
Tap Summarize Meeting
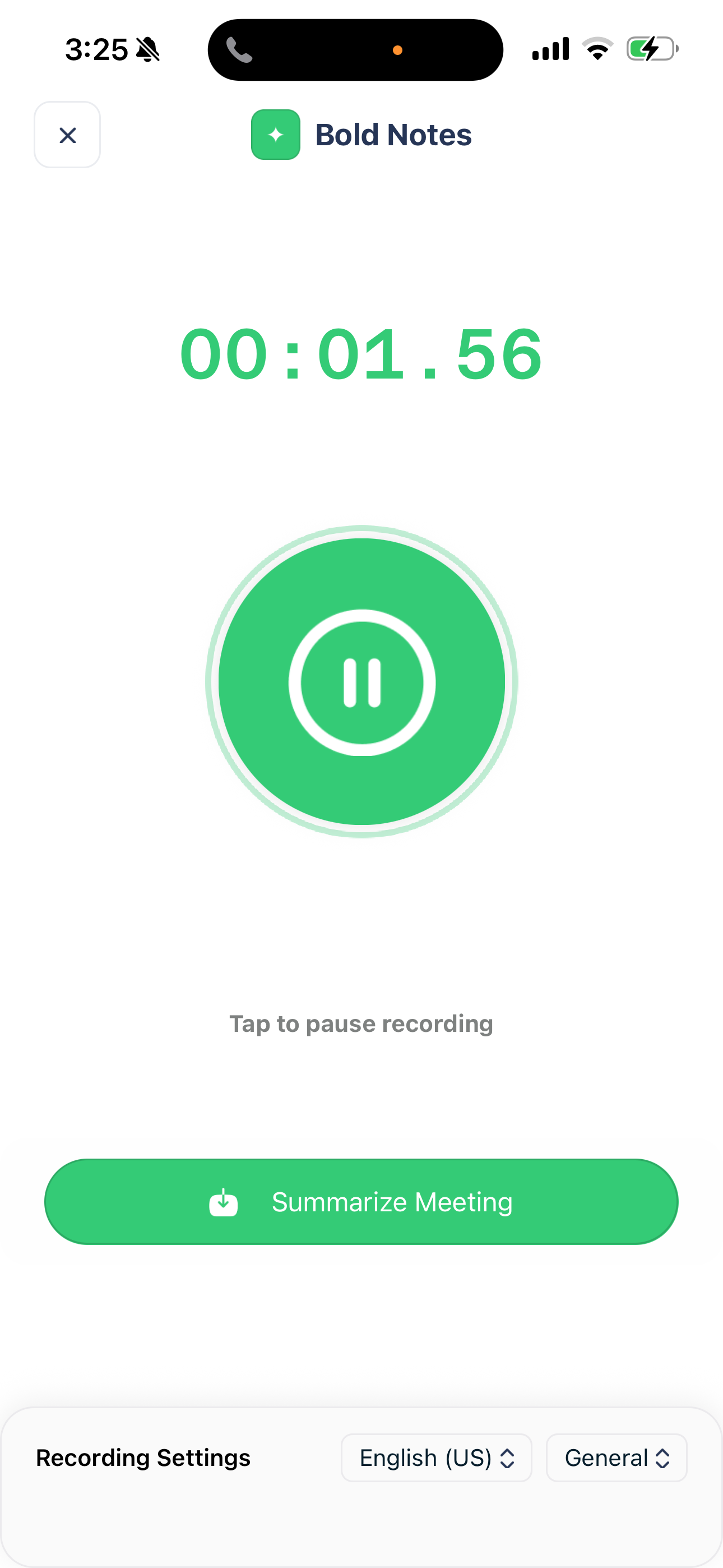(x=361, y=1202)
